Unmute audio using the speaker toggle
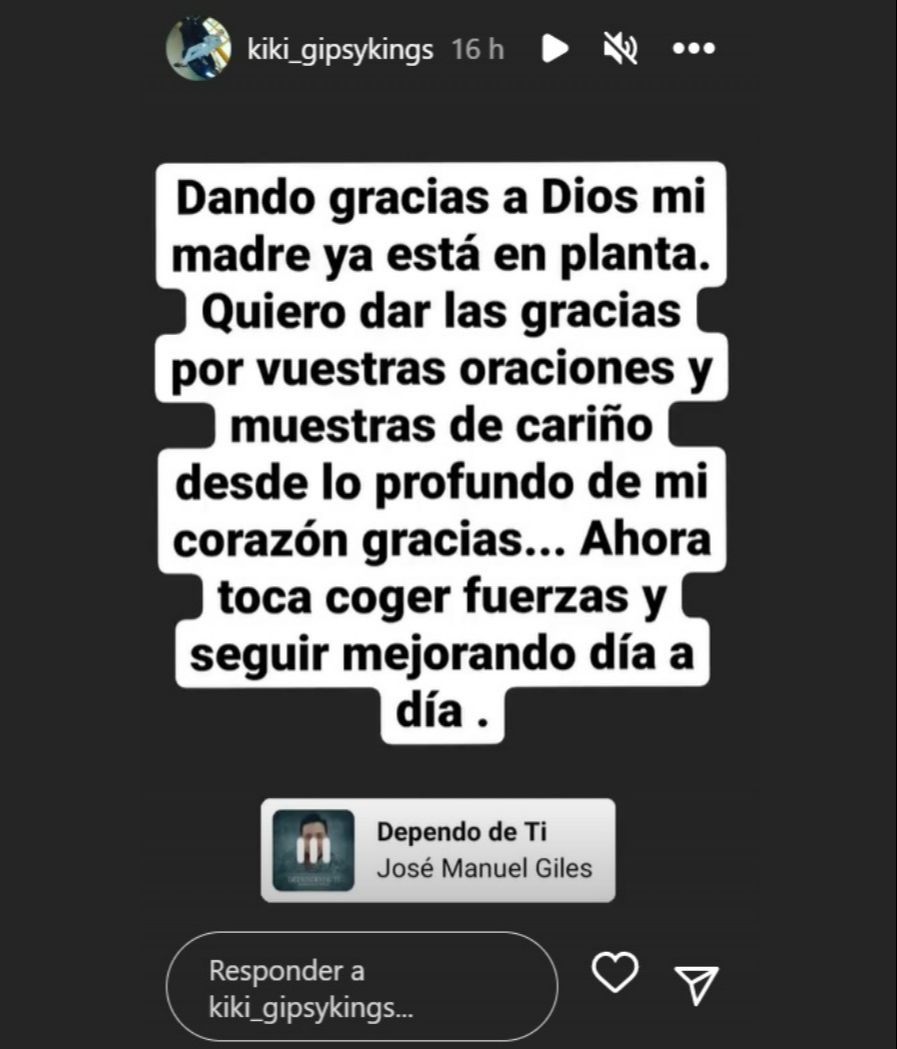The height and width of the screenshot is (1049, 897). (x=622, y=47)
